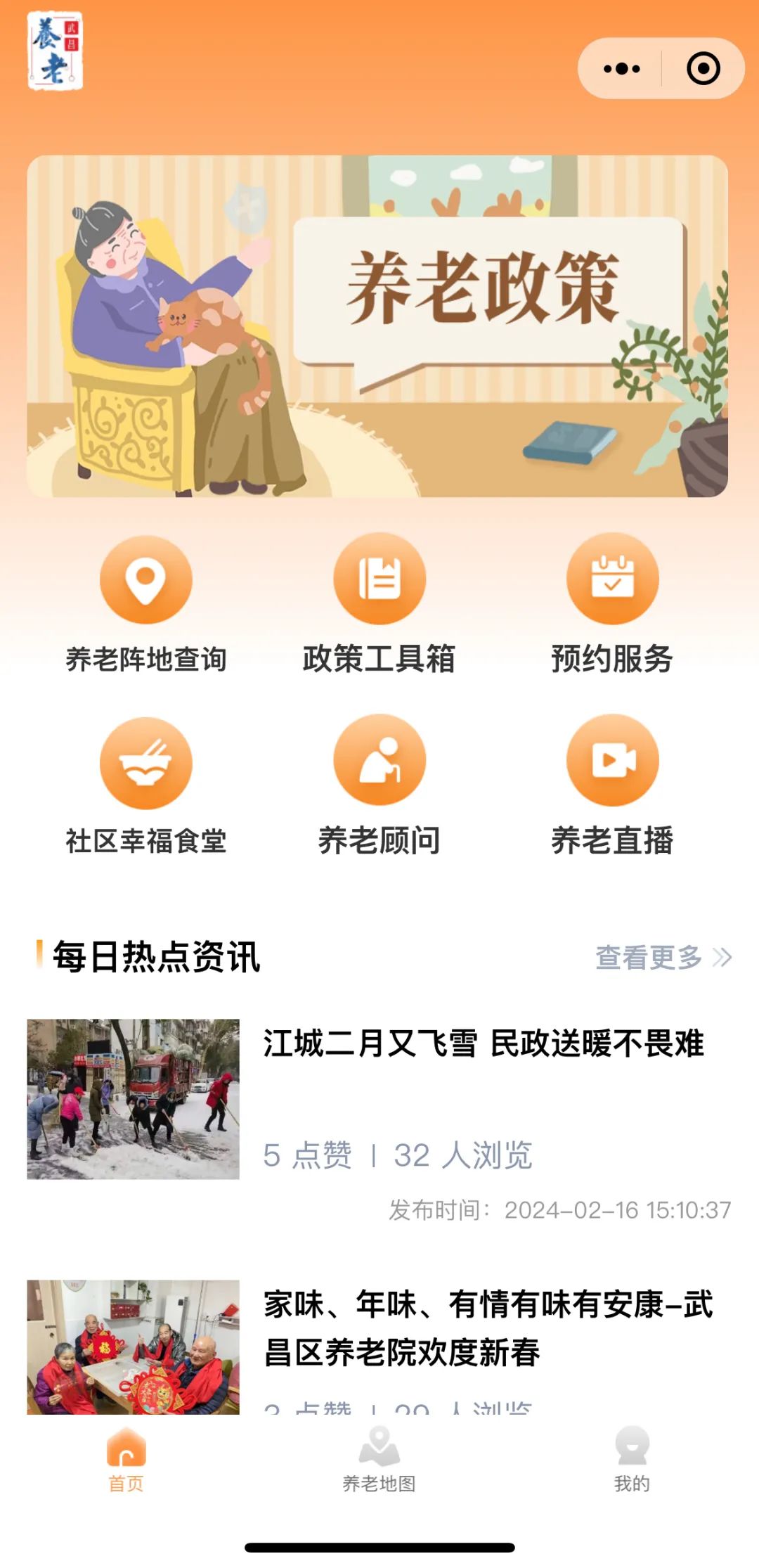
Task: Tap 查看更多 for more news
Action: [663, 957]
